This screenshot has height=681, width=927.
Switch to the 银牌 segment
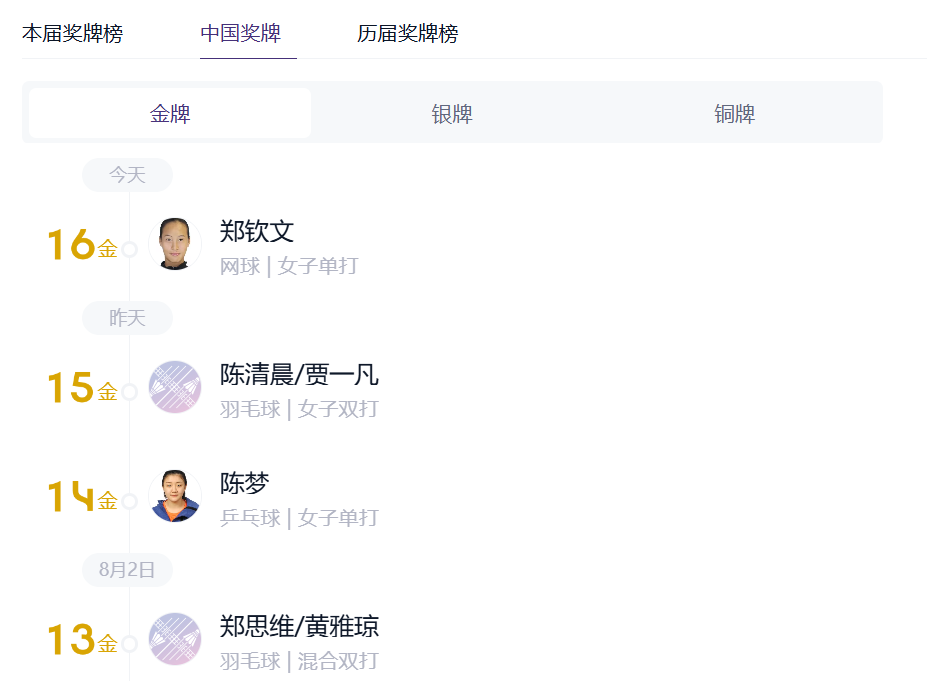(452, 114)
